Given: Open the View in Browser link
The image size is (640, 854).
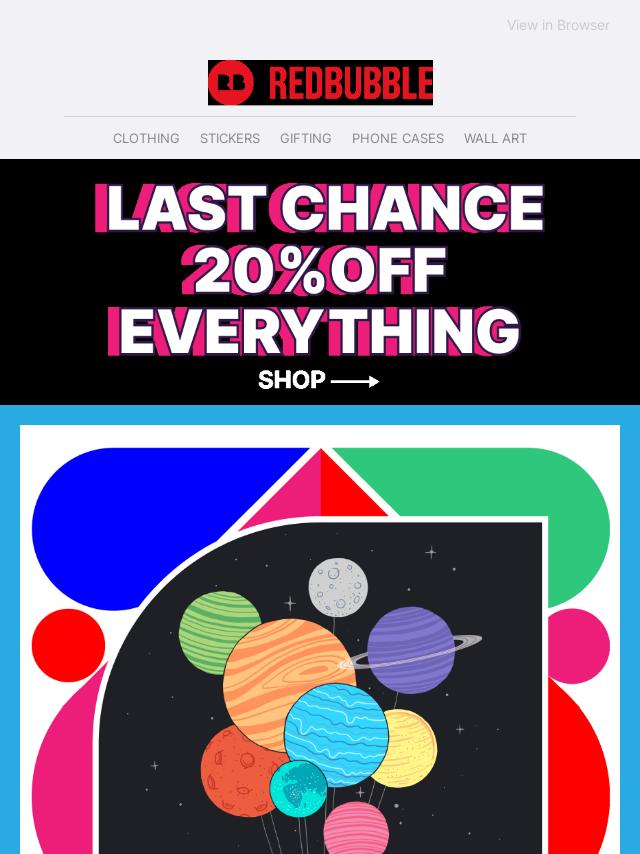Looking at the screenshot, I should pos(557,25).
